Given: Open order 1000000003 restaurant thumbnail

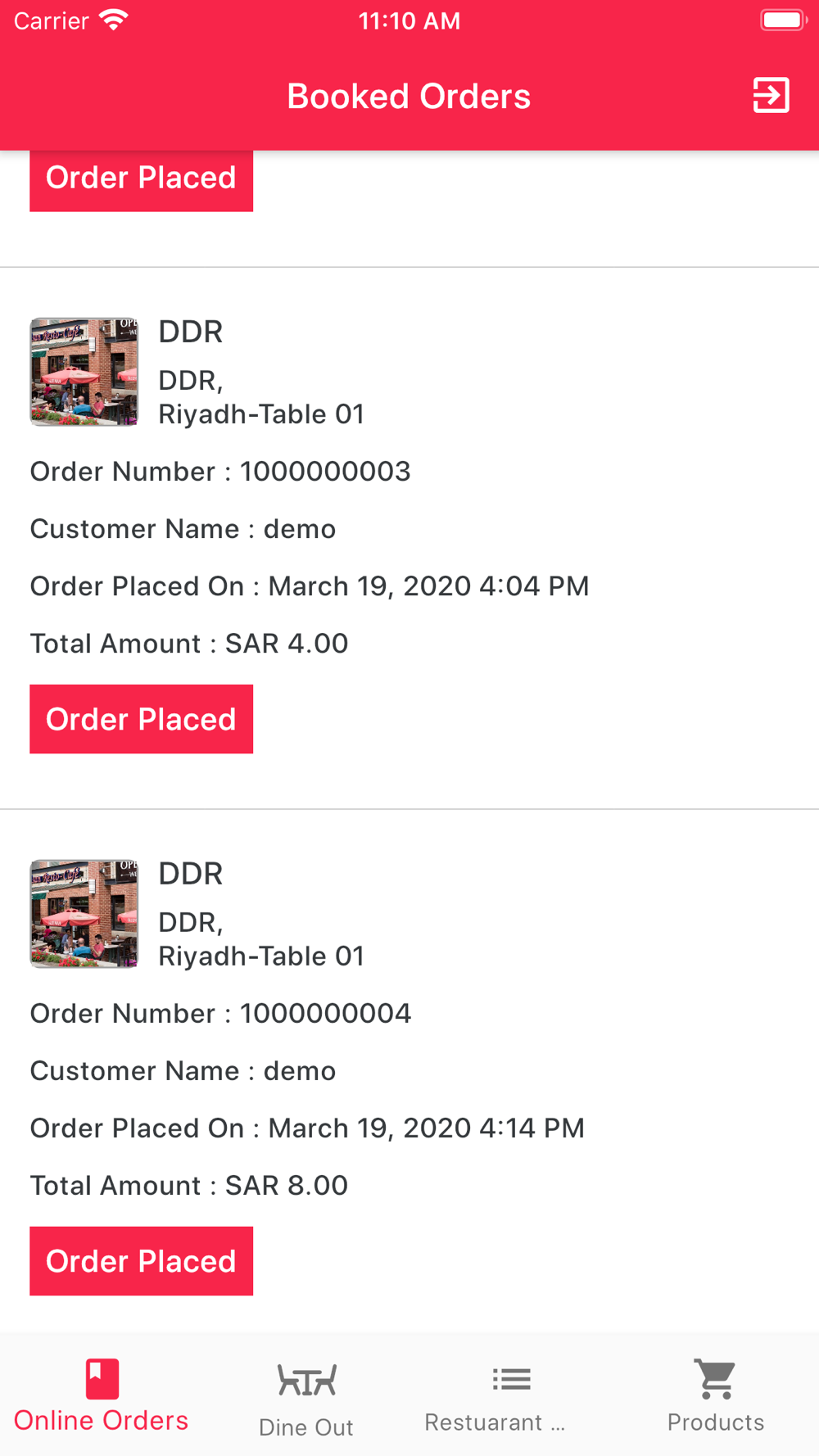Looking at the screenshot, I should pyautogui.click(x=84, y=373).
